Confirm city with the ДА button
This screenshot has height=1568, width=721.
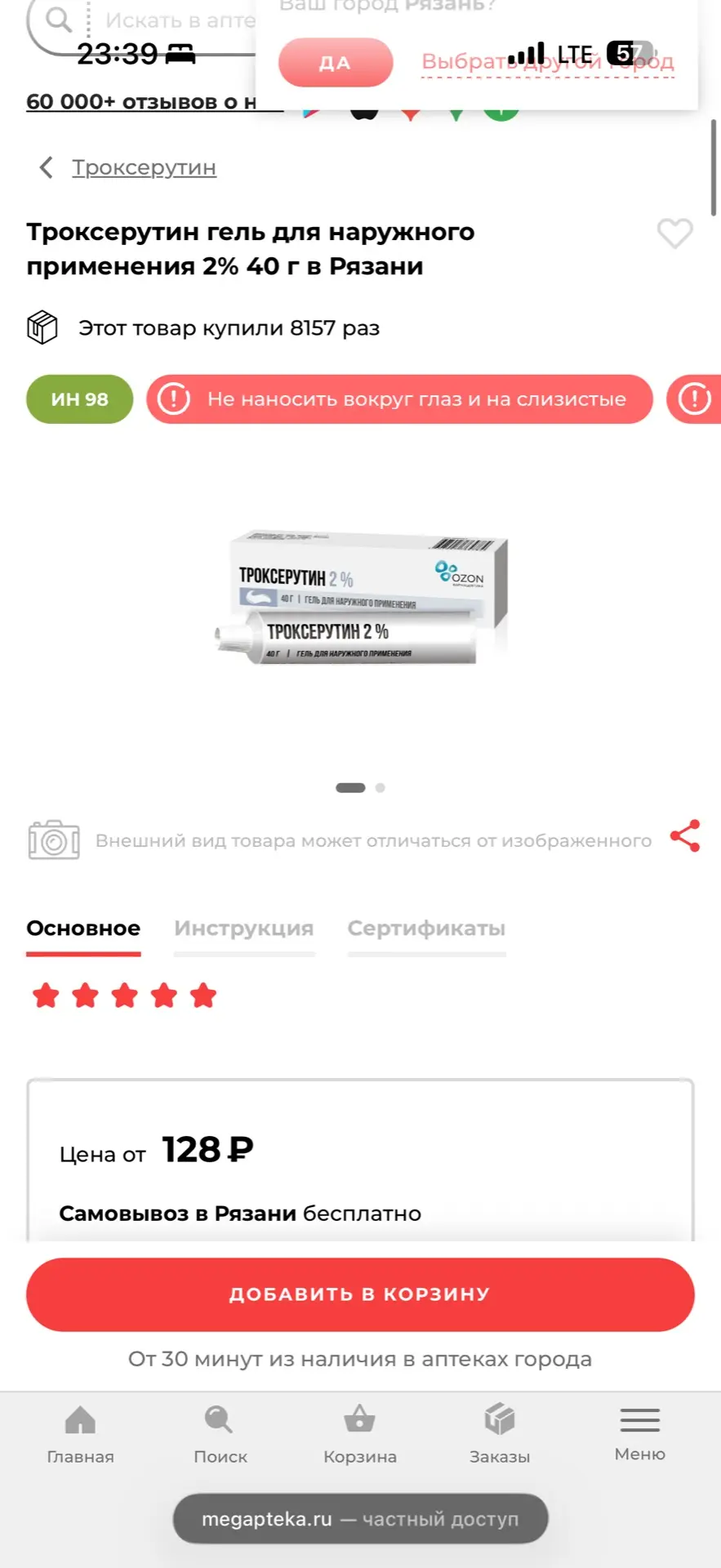click(x=335, y=62)
